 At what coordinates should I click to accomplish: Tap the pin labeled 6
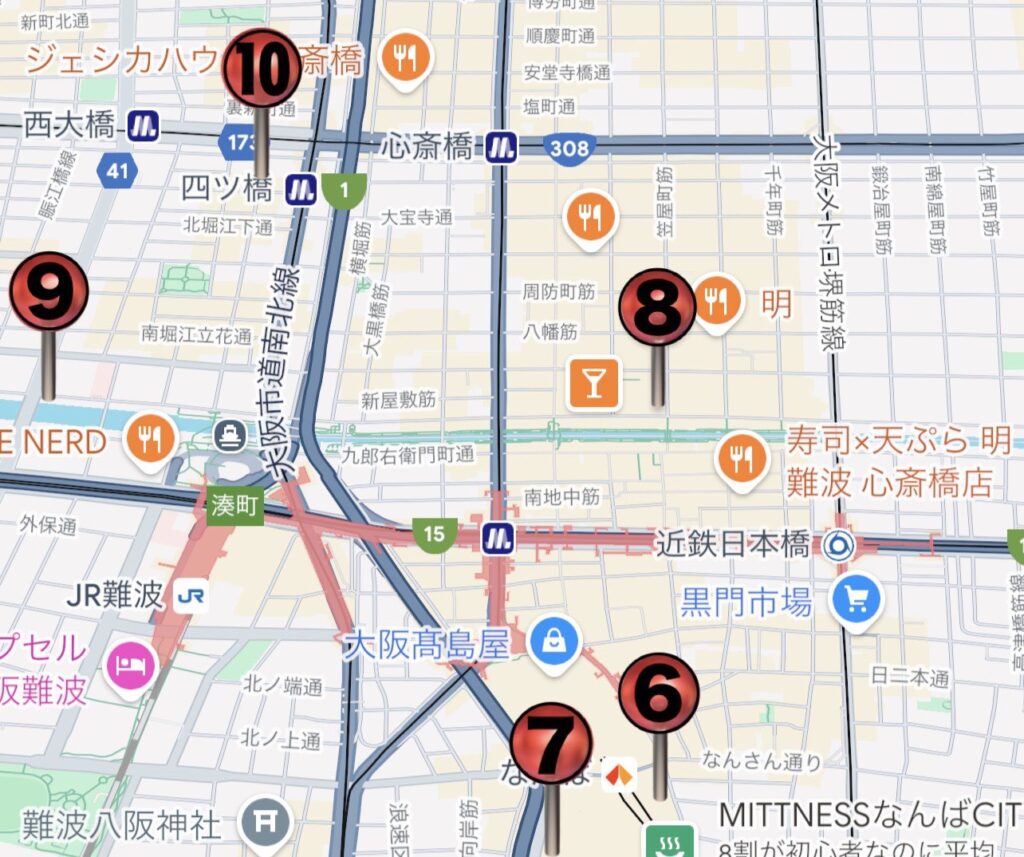tap(659, 693)
